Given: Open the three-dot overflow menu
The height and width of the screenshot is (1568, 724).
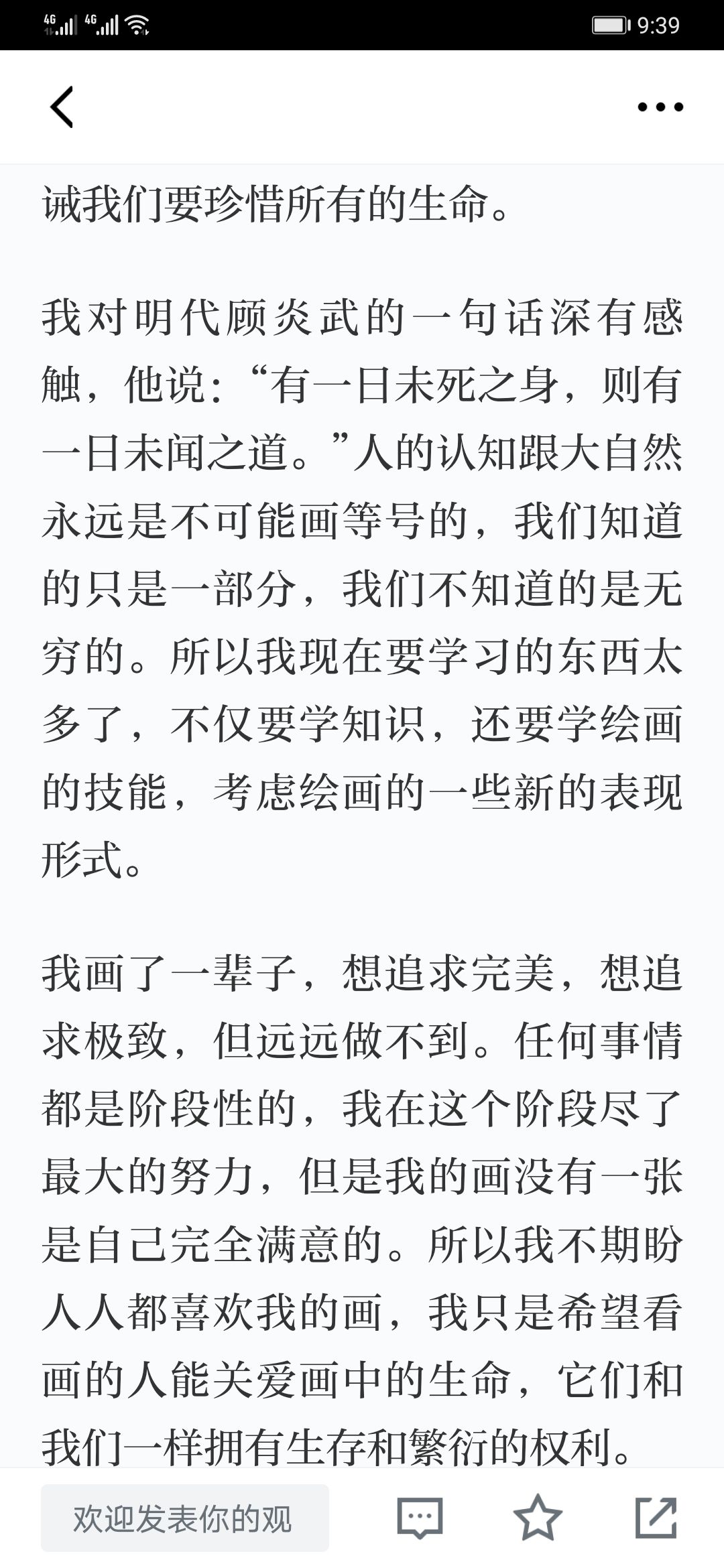Looking at the screenshot, I should pos(660,107).
